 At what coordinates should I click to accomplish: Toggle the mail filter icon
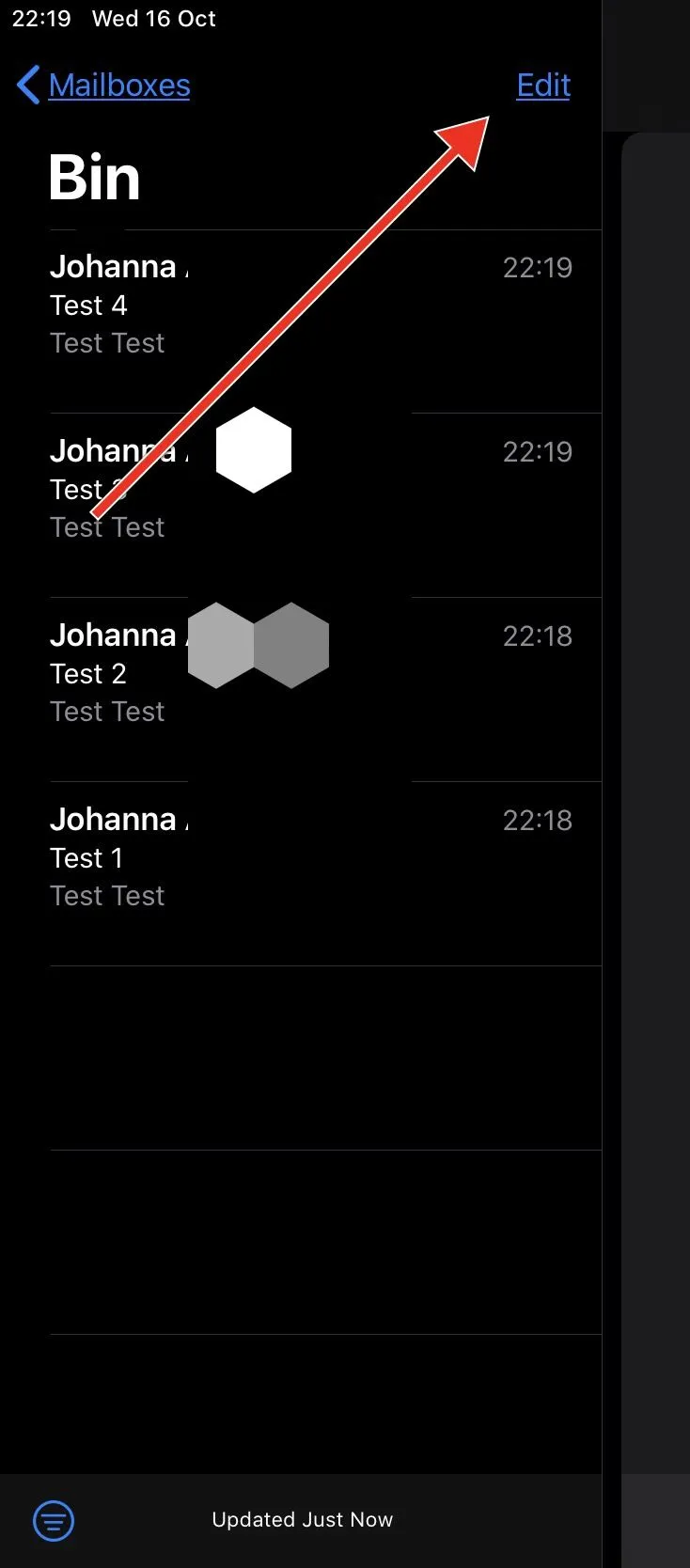point(54,1520)
